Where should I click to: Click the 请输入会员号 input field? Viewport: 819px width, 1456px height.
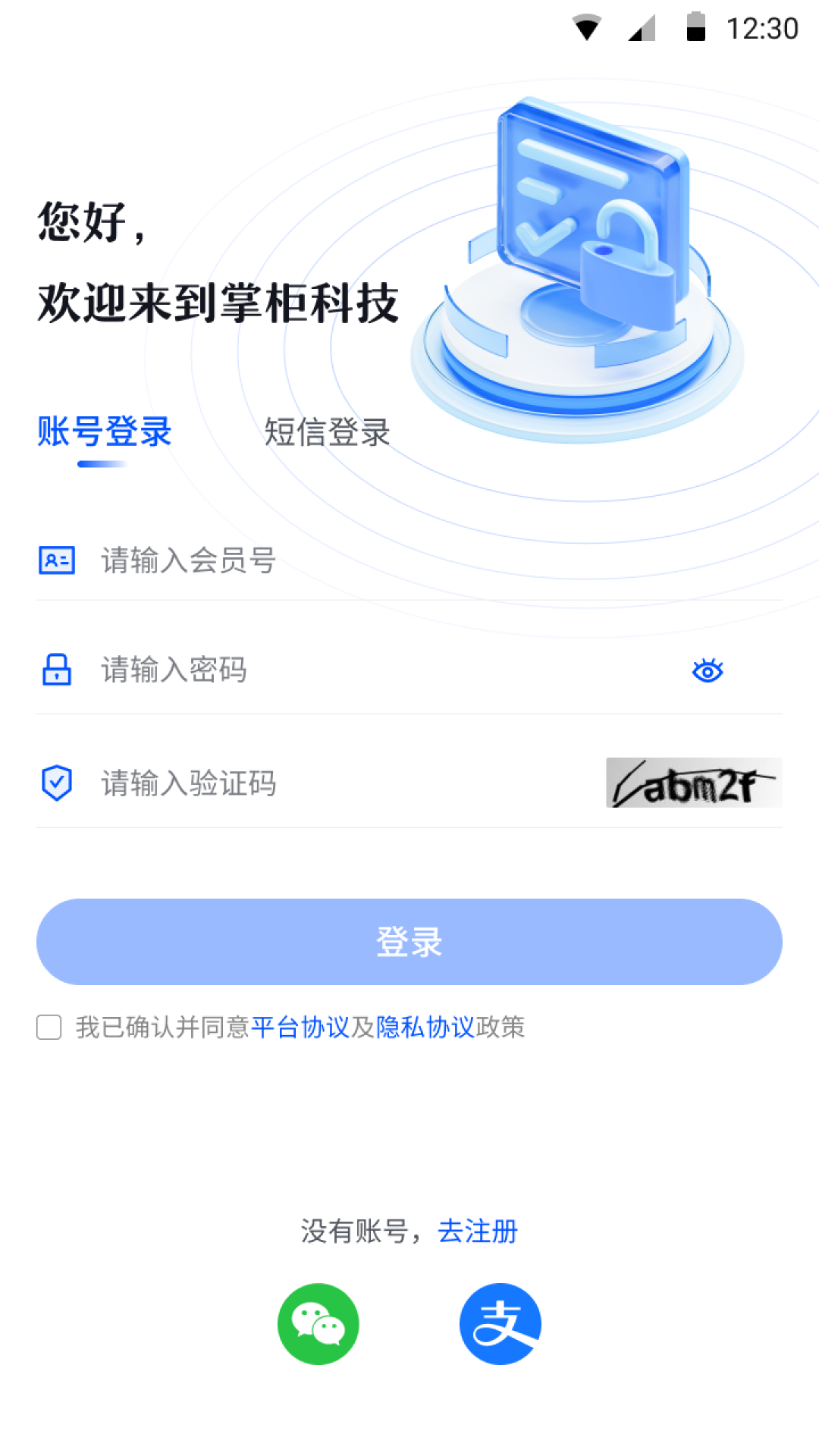pos(303,561)
